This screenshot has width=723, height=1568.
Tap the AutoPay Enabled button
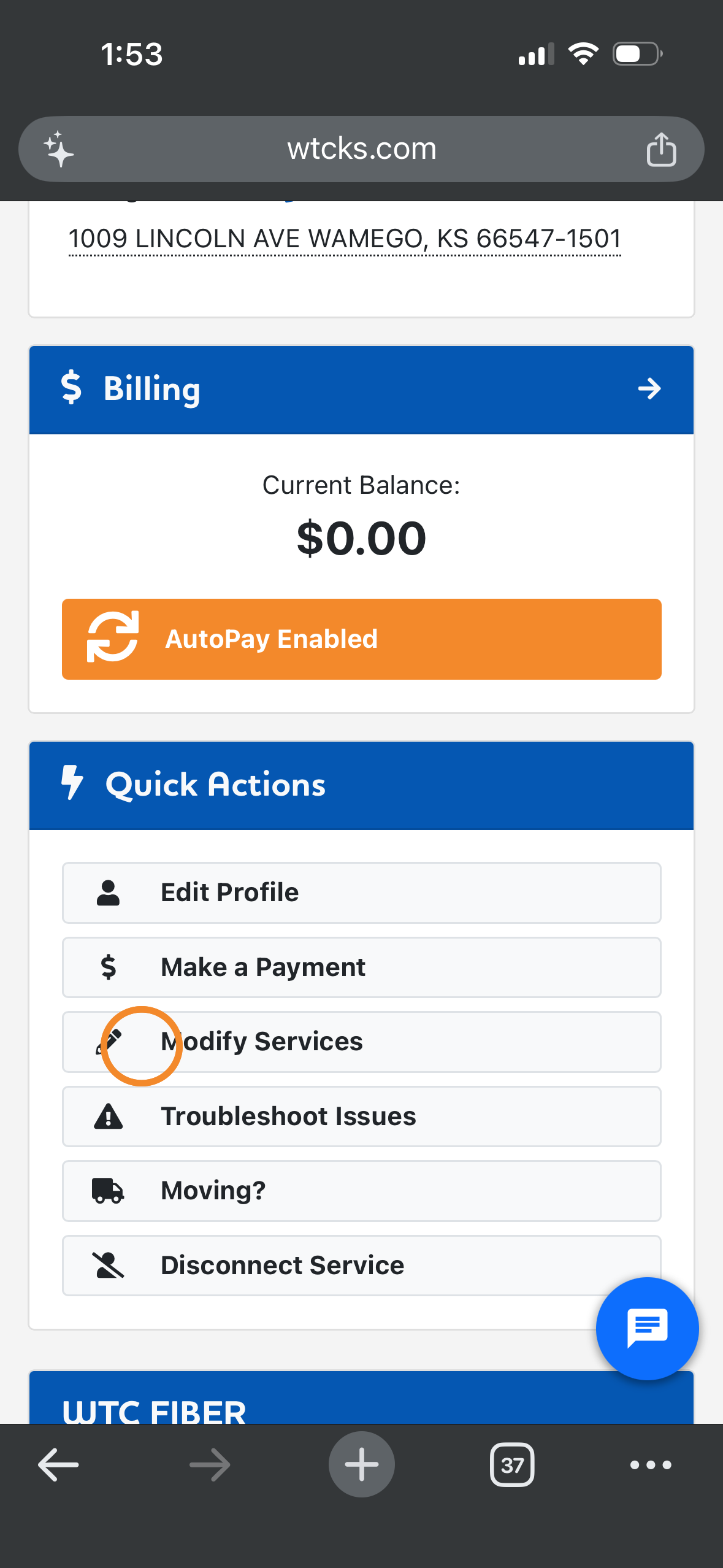[x=361, y=639]
